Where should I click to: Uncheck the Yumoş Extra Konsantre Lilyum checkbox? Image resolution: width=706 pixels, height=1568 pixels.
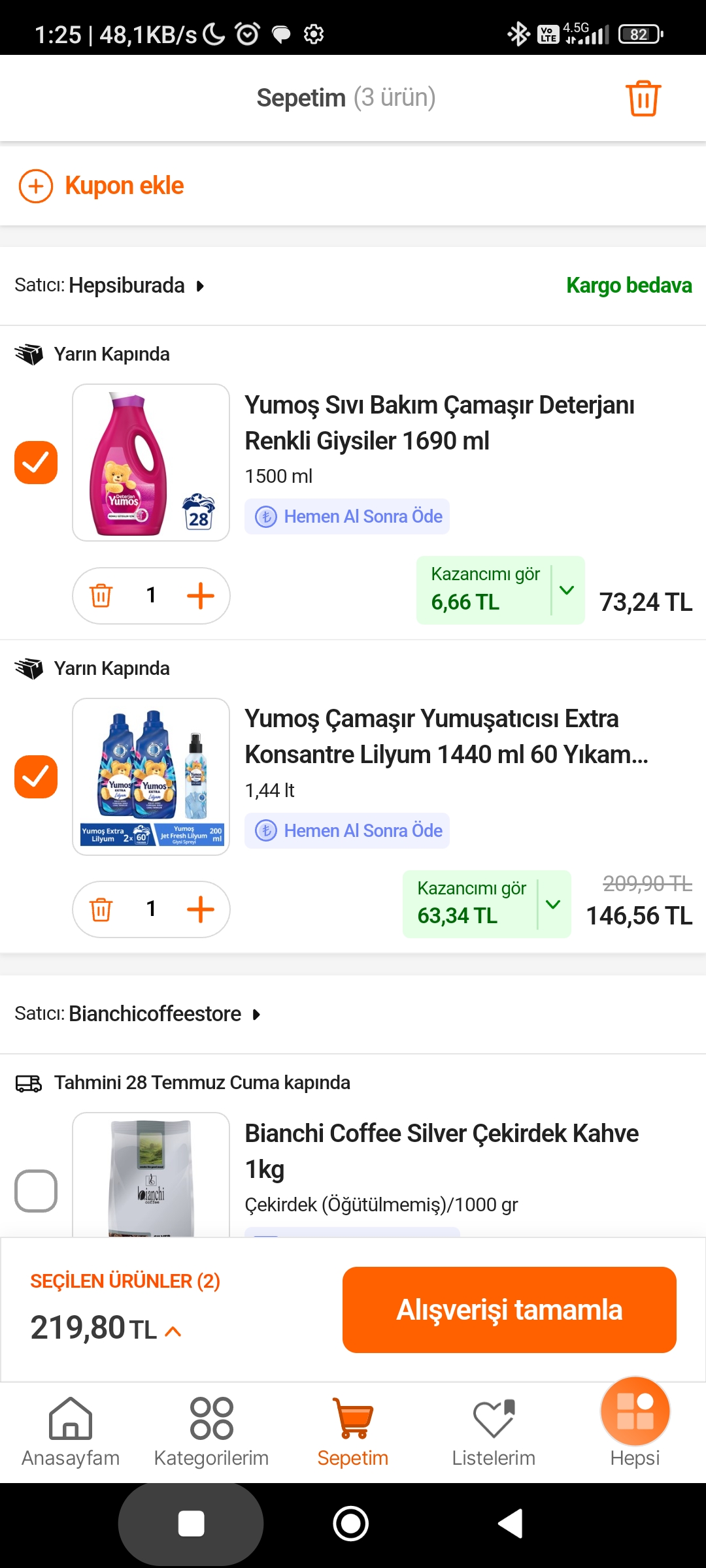click(x=36, y=777)
